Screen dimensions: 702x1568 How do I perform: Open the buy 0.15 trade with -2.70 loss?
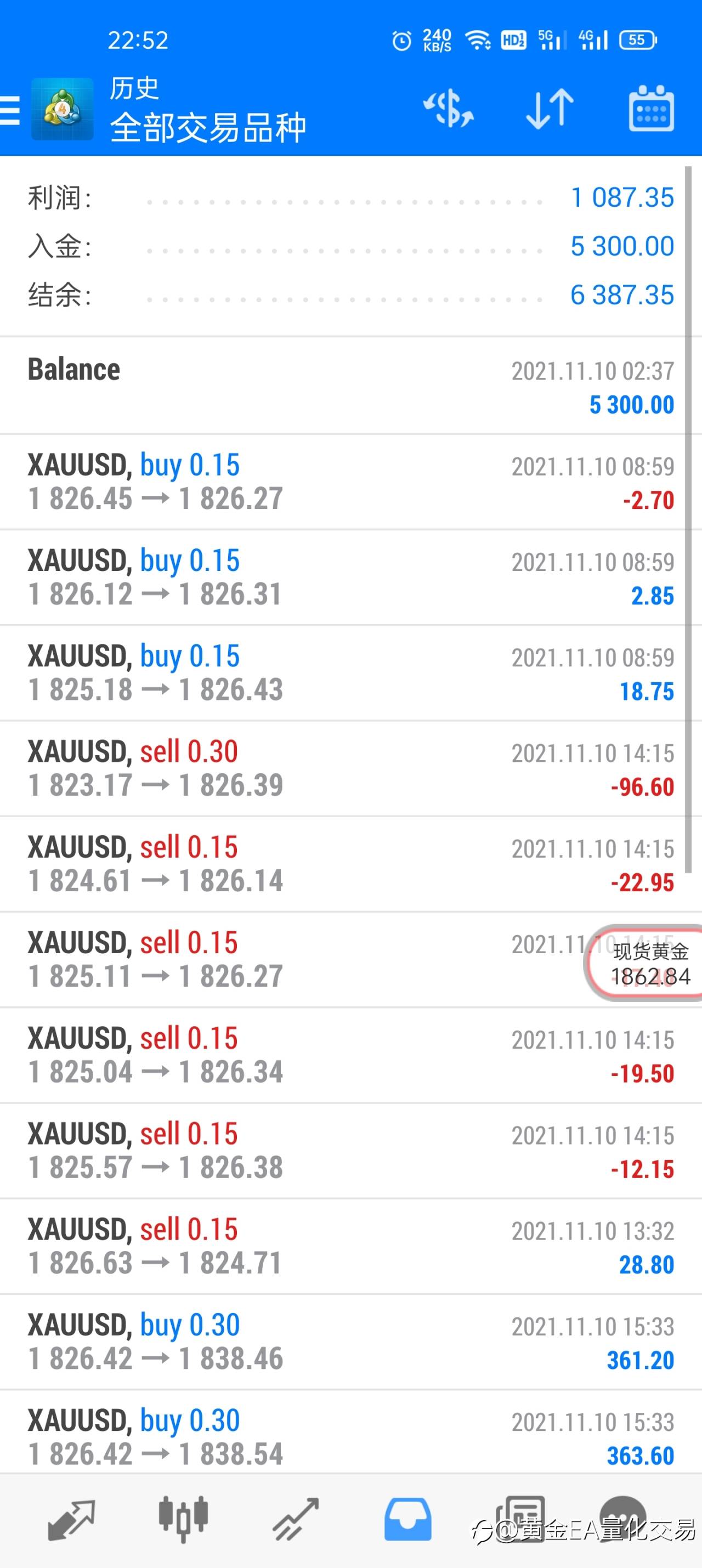coord(350,482)
